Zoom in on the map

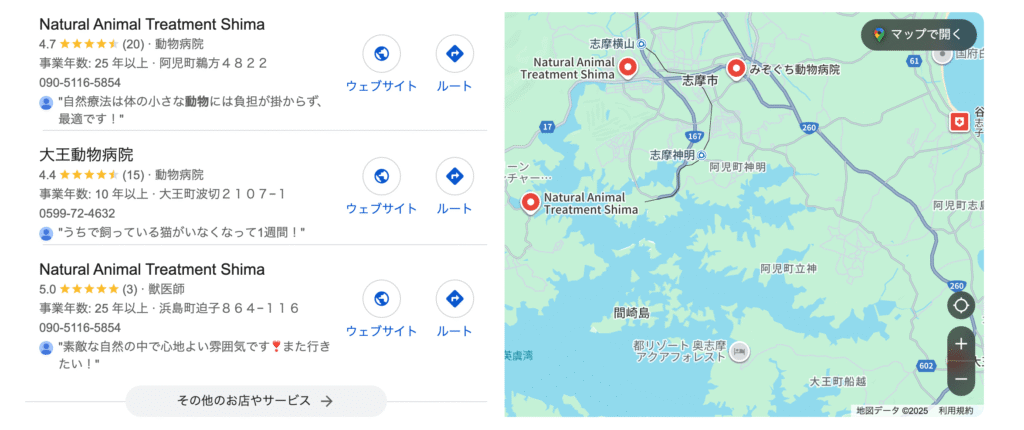961,344
